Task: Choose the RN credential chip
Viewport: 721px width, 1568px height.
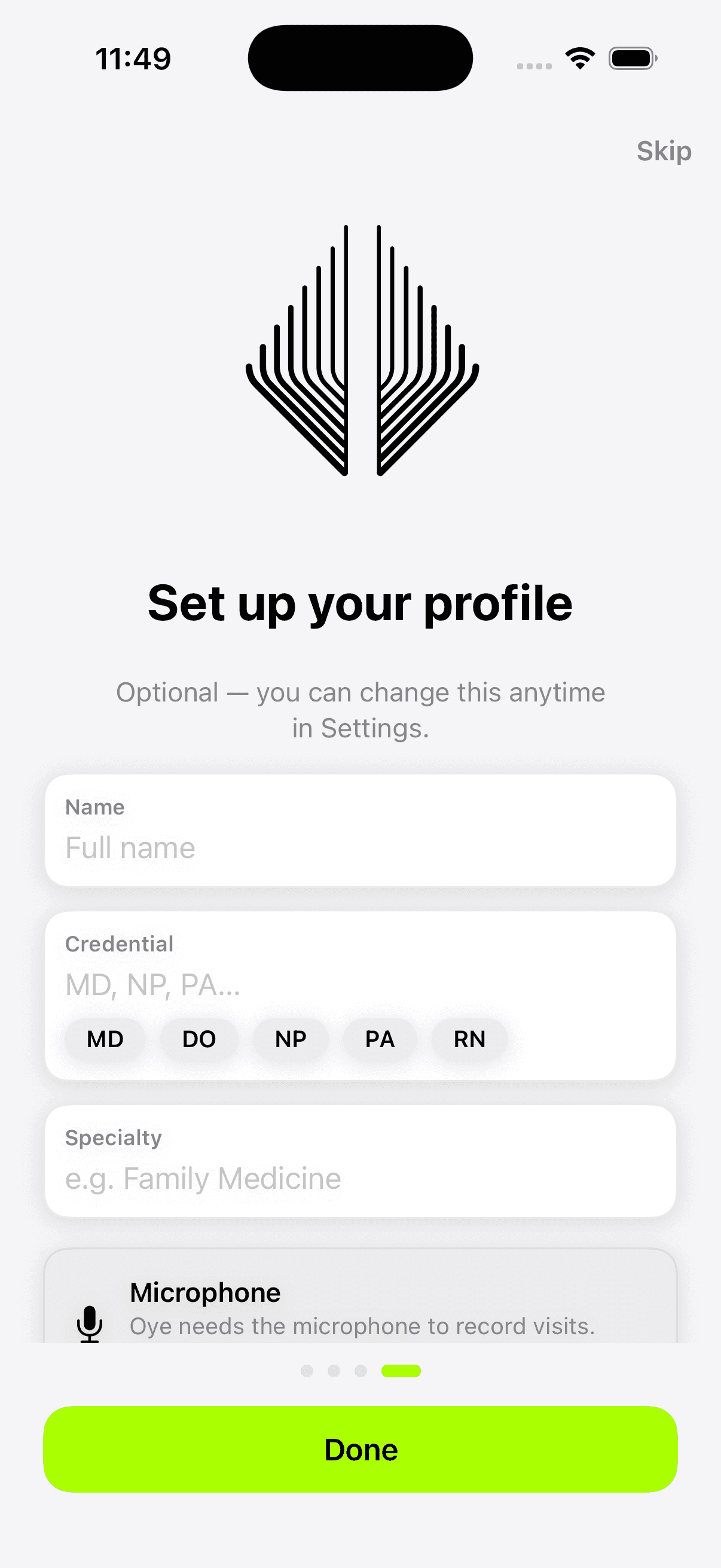Action: [470, 1039]
